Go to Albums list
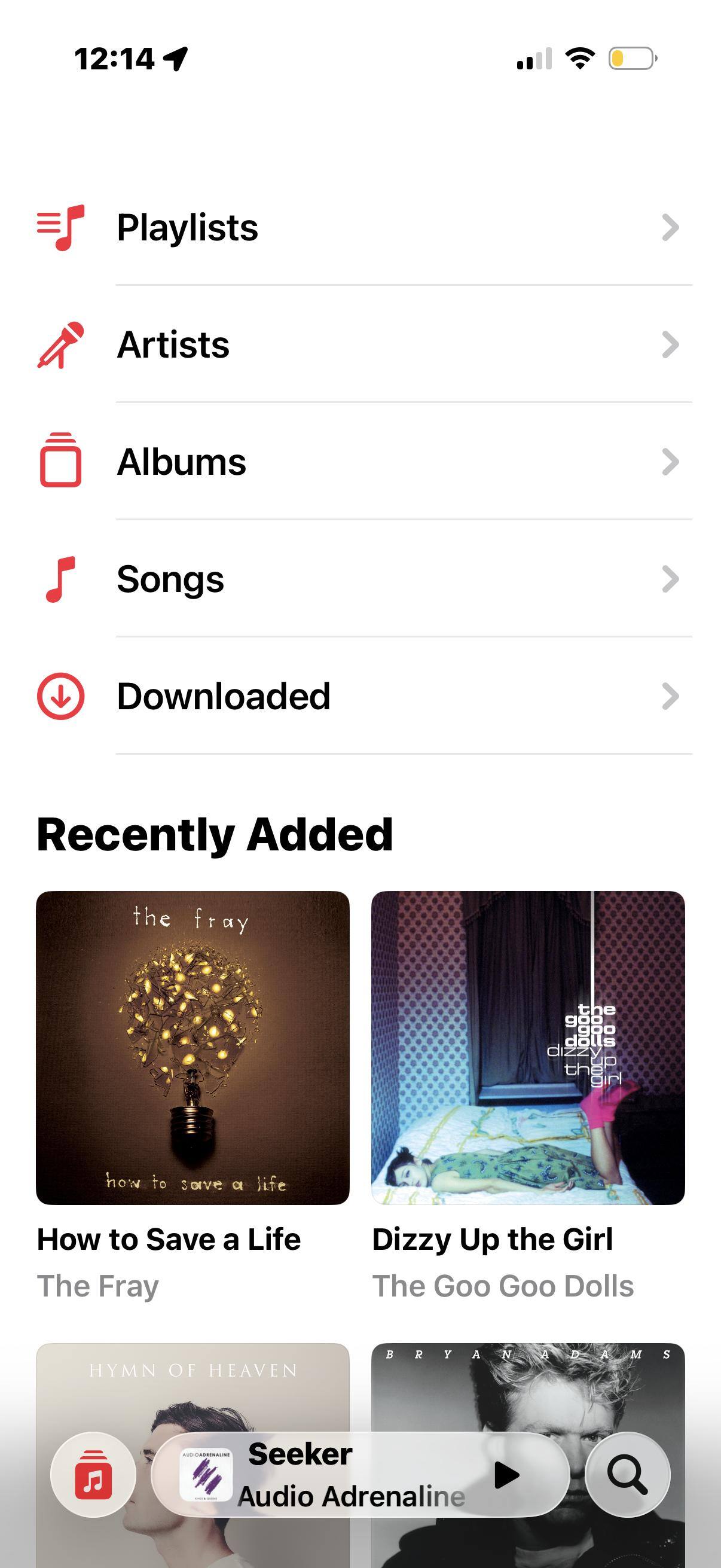This screenshot has height=1568, width=721. [365, 462]
